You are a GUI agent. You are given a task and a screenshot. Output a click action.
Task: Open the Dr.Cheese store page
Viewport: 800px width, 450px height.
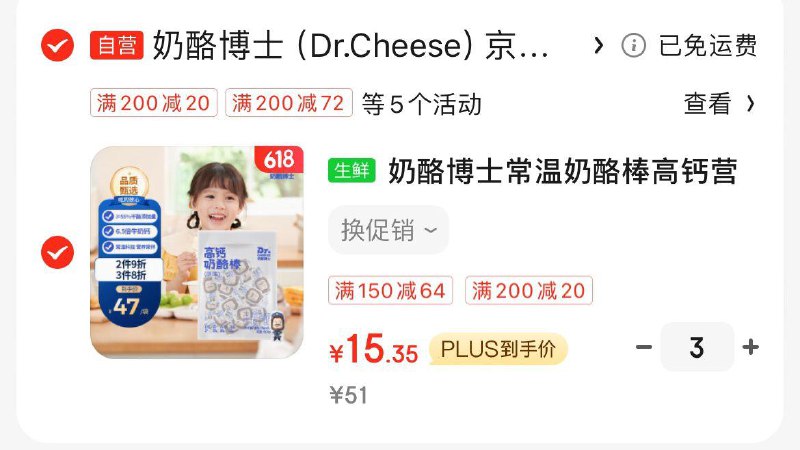pyautogui.click(x=350, y=45)
